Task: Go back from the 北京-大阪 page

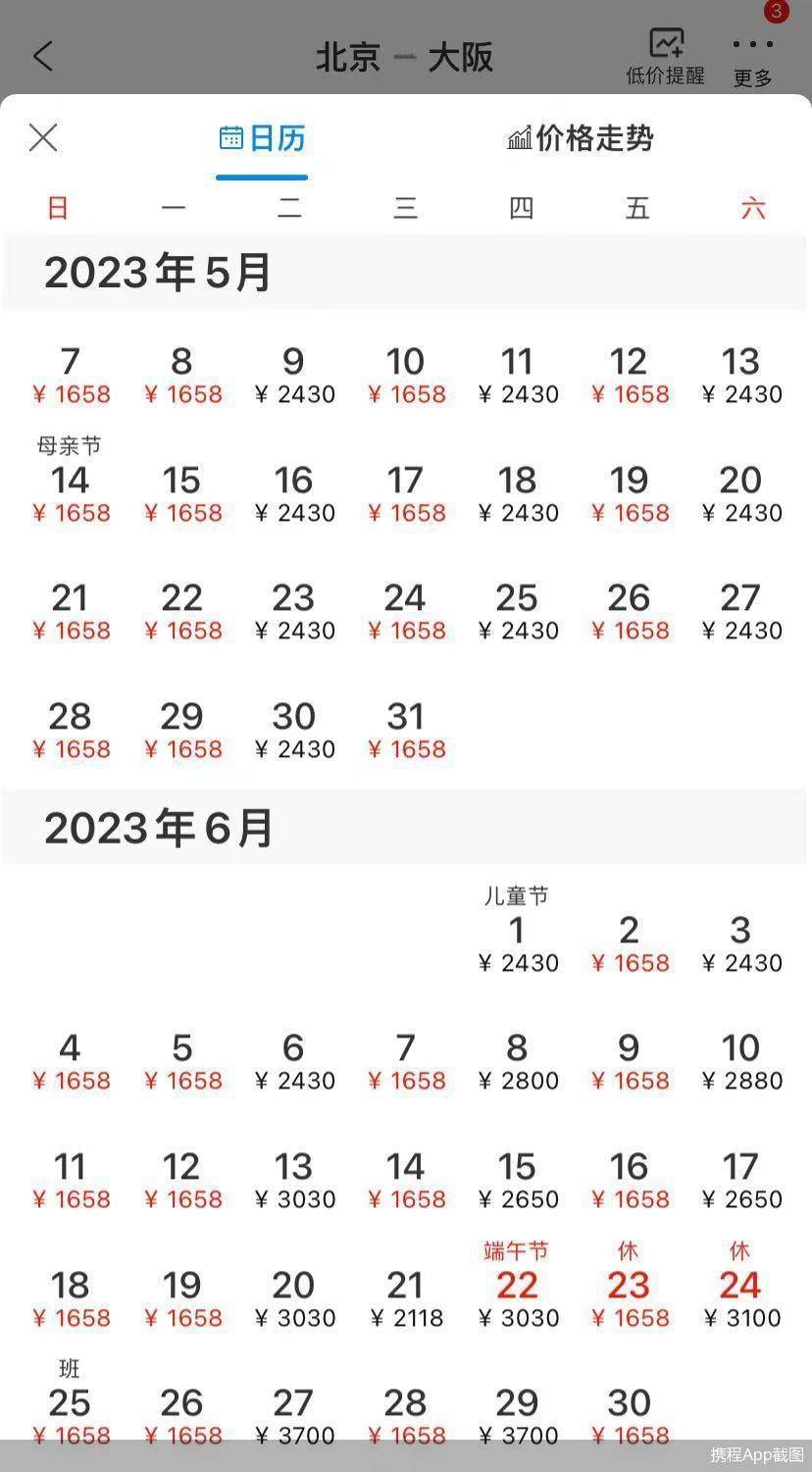Action: 43,56
